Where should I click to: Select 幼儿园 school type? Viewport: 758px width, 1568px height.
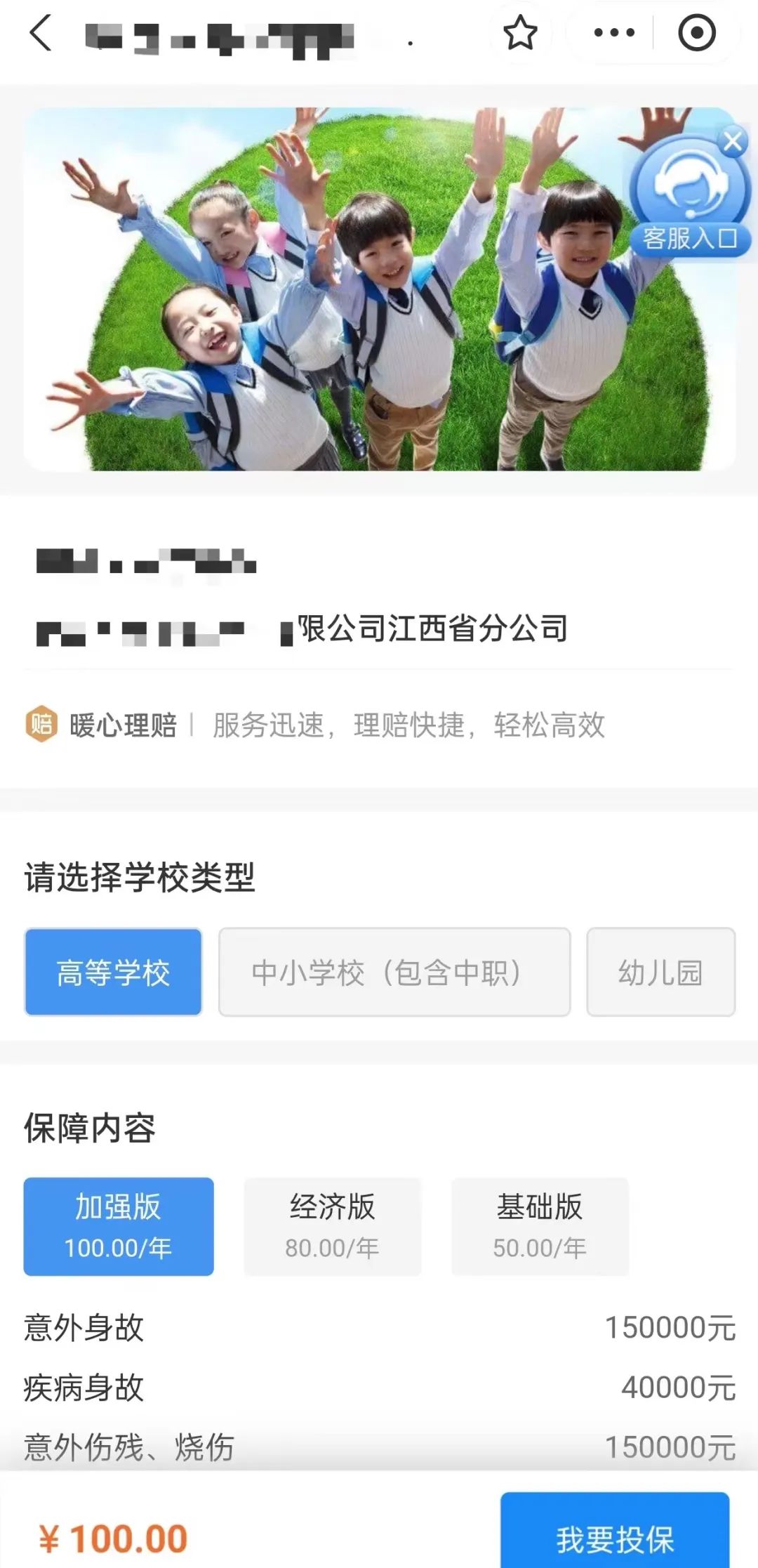pyautogui.click(x=660, y=973)
